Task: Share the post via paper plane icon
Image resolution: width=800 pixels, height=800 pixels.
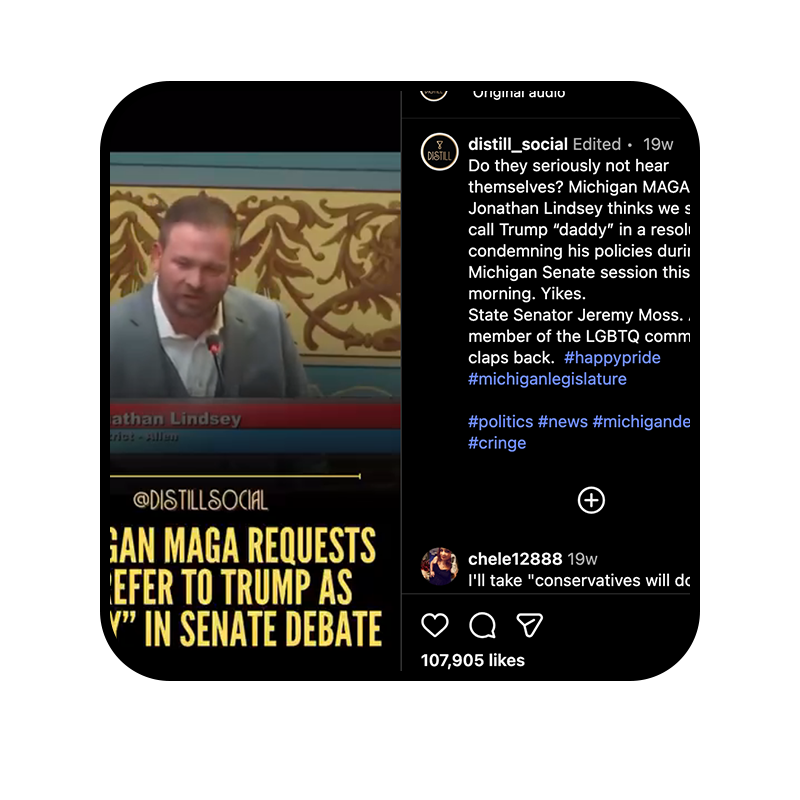Action: (530, 625)
